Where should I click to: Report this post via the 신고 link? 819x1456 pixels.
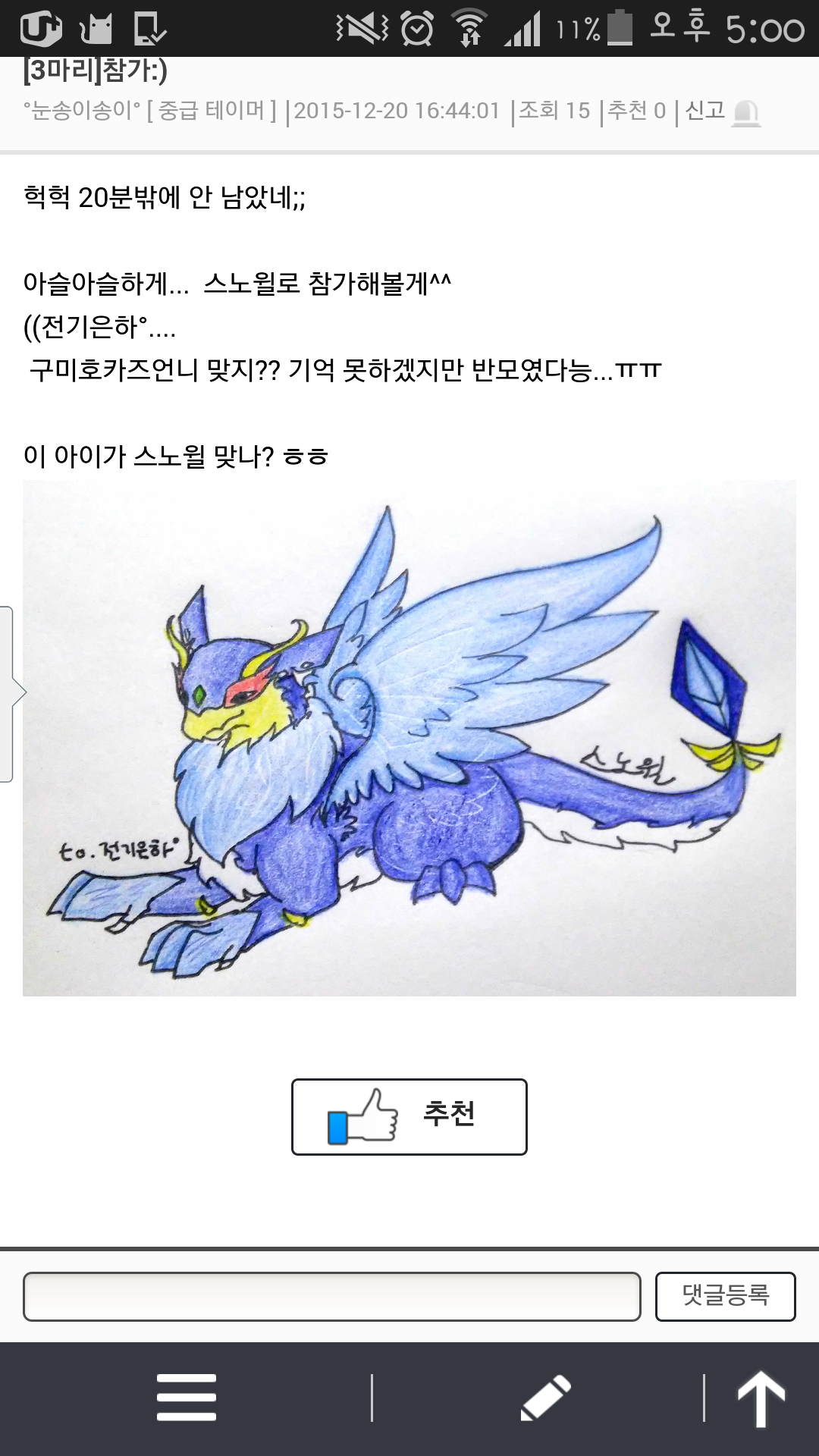pyautogui.click(x=721, y=111)
